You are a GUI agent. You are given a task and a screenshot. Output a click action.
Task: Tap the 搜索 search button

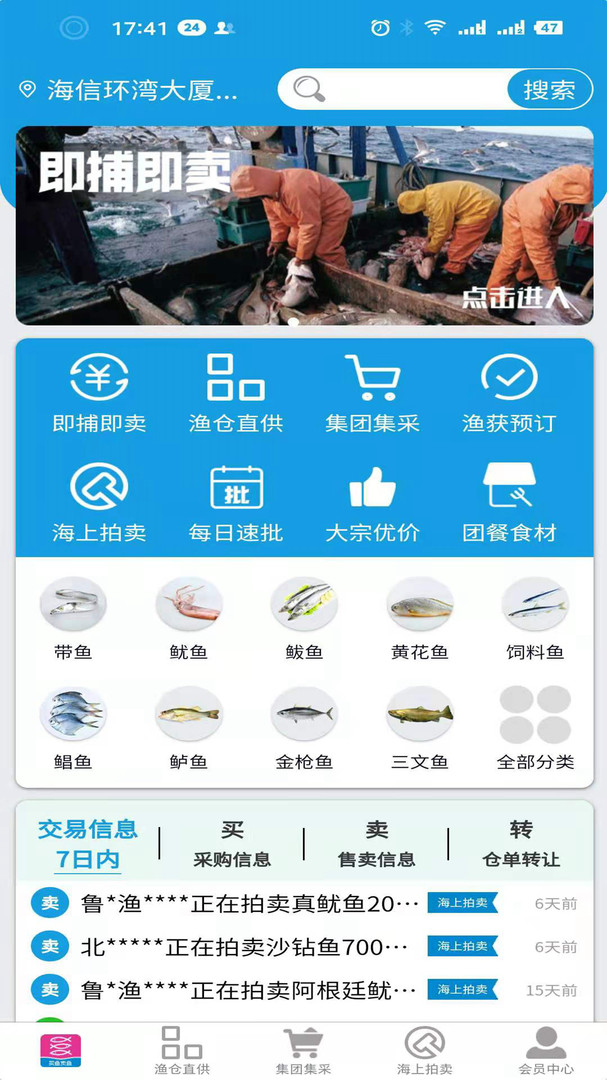coord(549,90)
